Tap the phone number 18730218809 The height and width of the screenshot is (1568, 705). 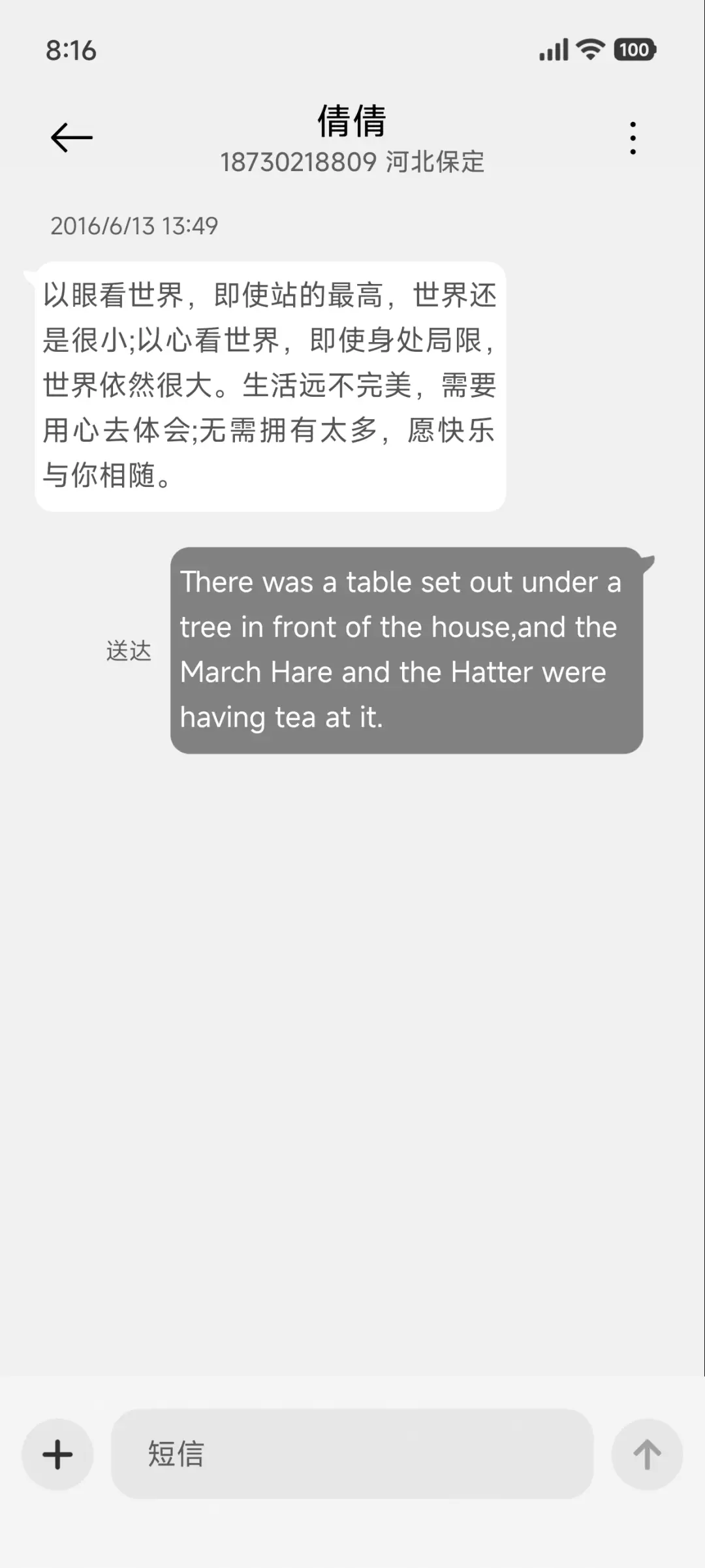coord(297,162)
